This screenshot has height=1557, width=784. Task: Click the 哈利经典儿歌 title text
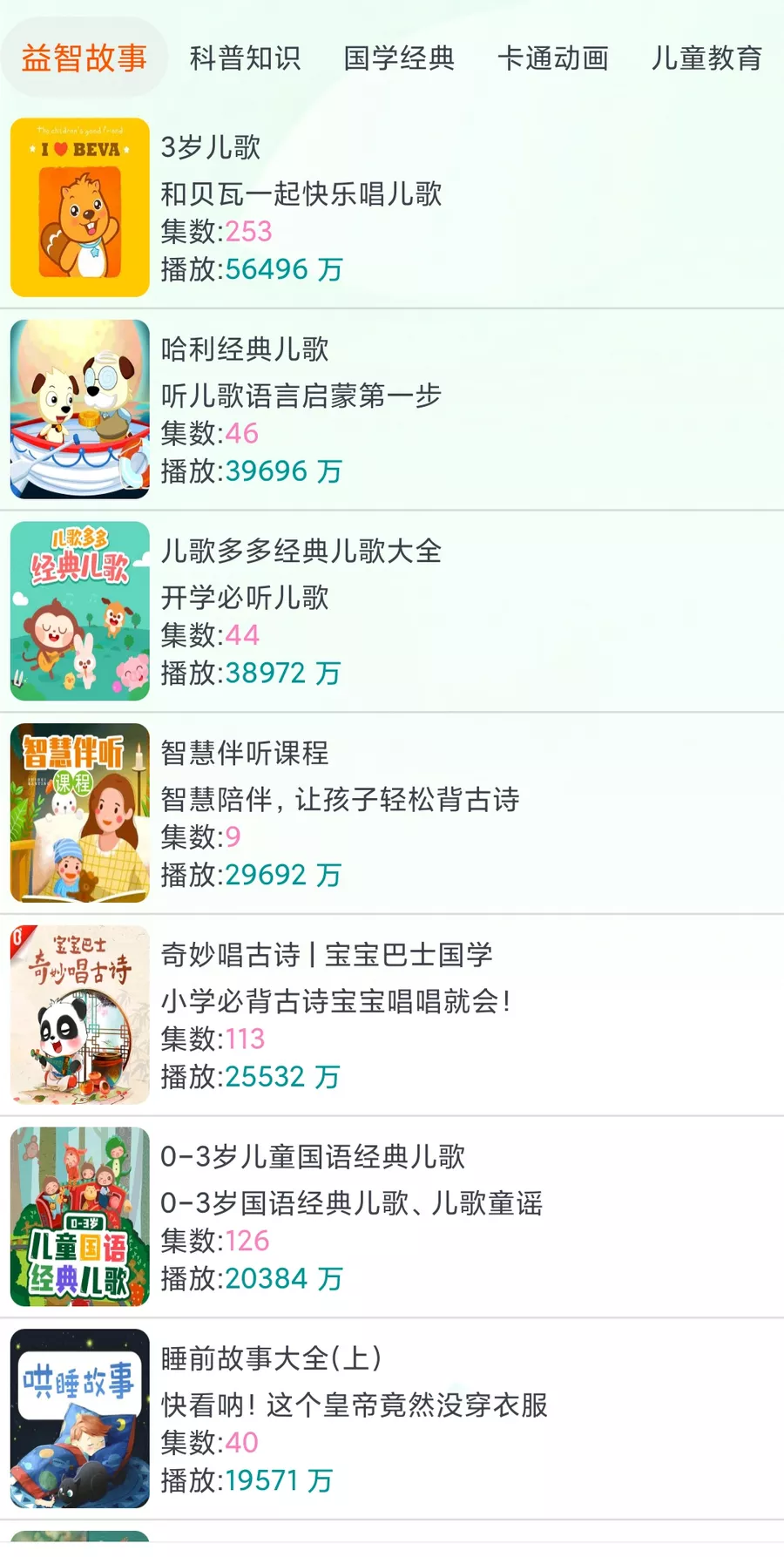click(x=246, y=350)
